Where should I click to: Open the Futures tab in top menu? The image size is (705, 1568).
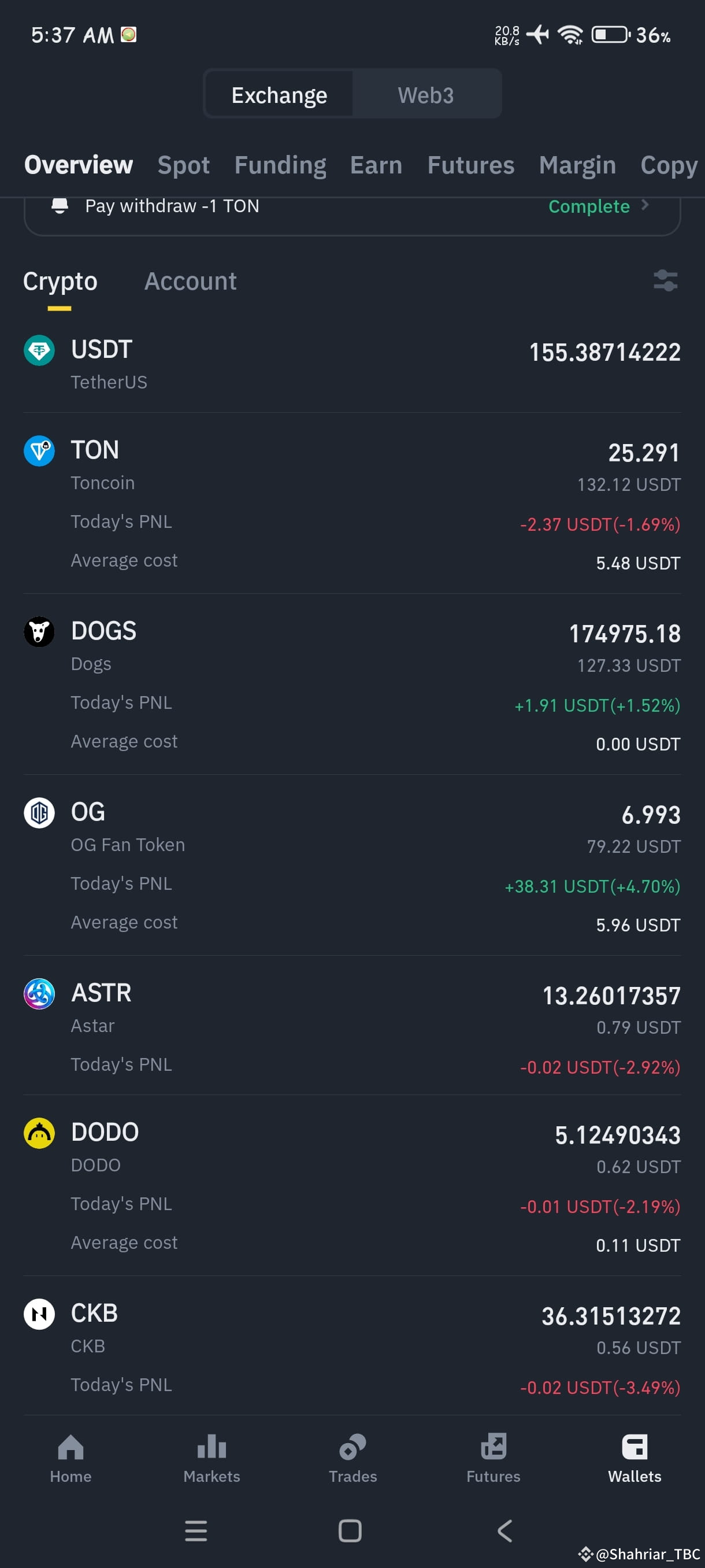coord(470,165)
